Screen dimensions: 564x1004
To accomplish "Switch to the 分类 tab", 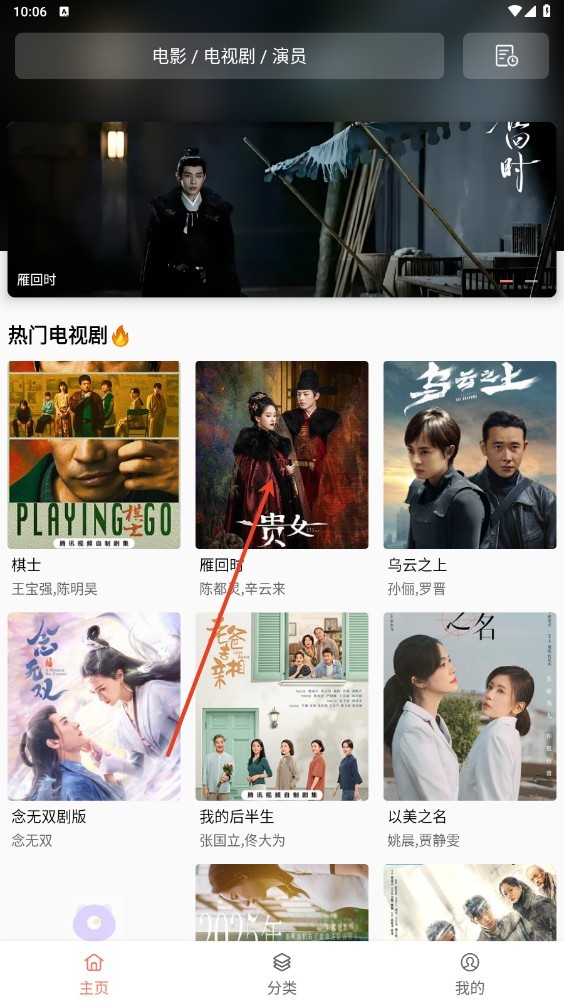I will [x=282, y=973].
